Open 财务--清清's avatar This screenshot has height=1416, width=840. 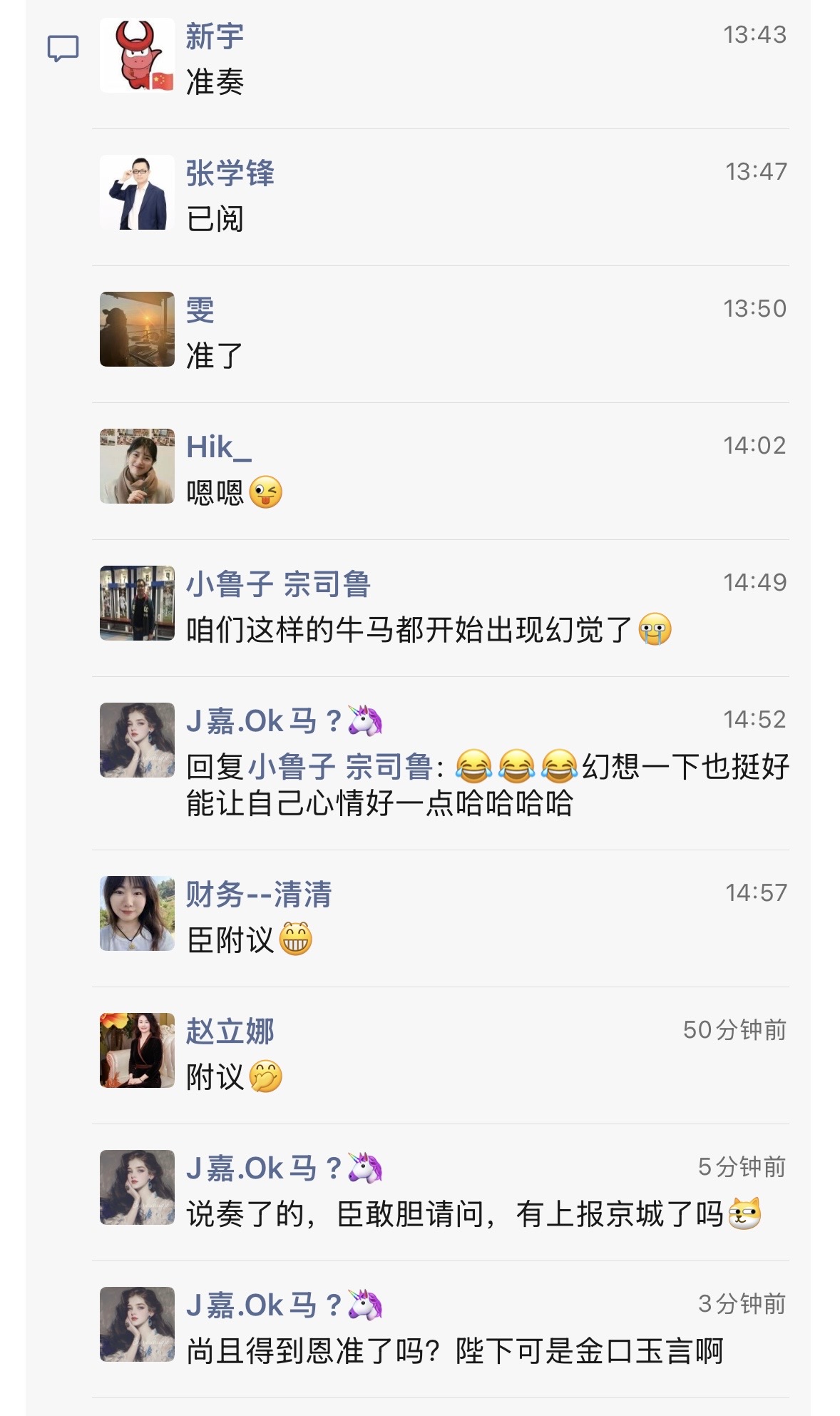[x=137, y=913]
